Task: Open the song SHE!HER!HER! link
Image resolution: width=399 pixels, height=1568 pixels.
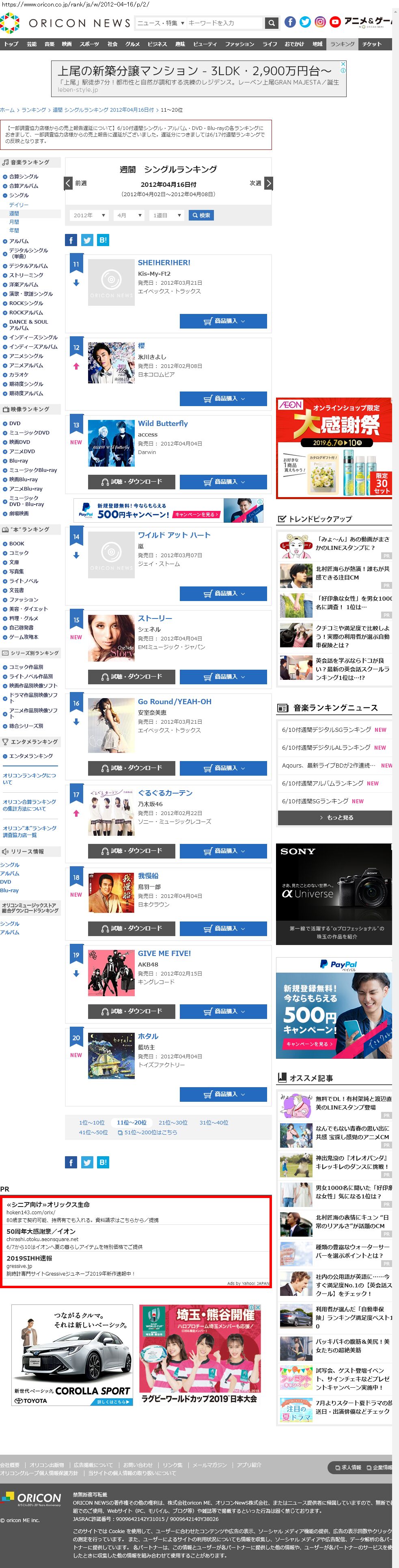Action: [164, 263]
